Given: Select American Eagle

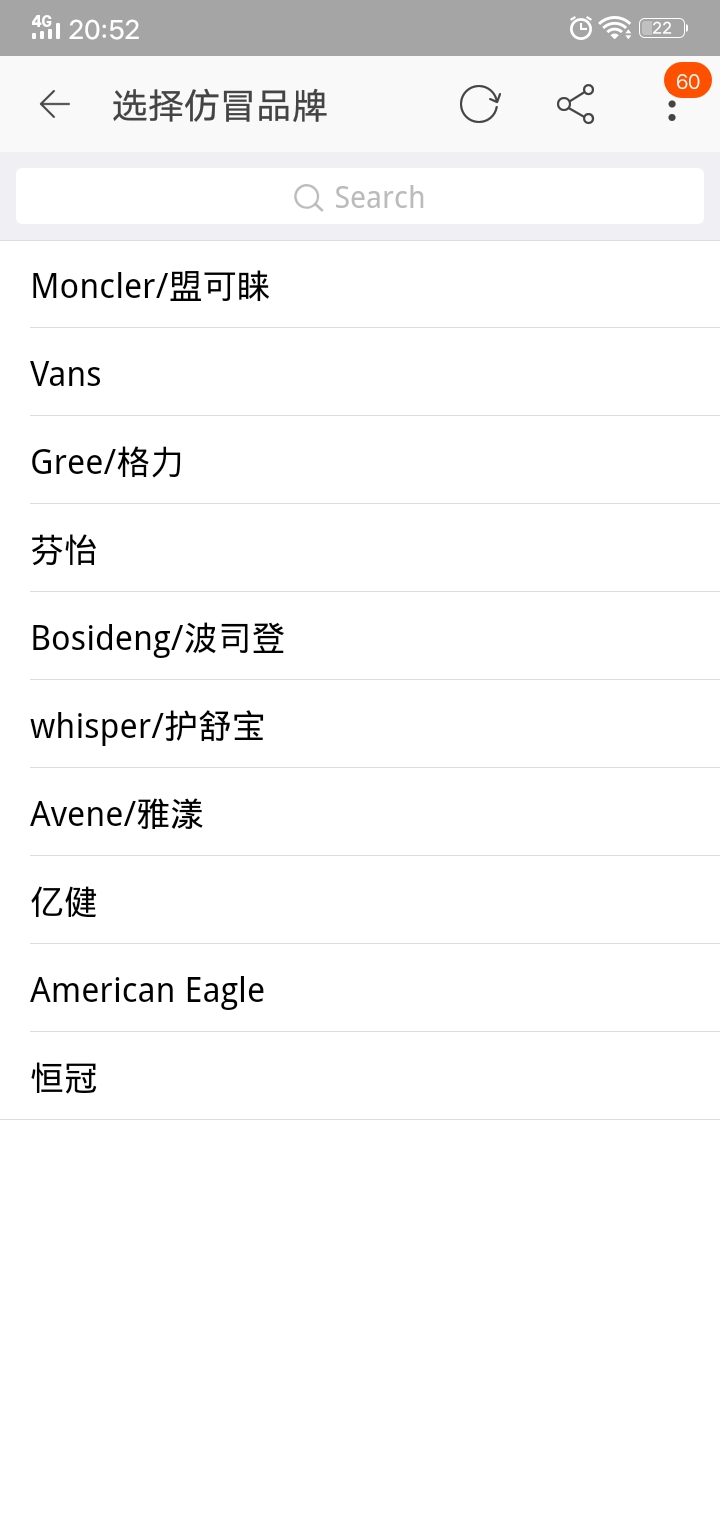Looking at the screenshot, I should click(x=360, y=988).
